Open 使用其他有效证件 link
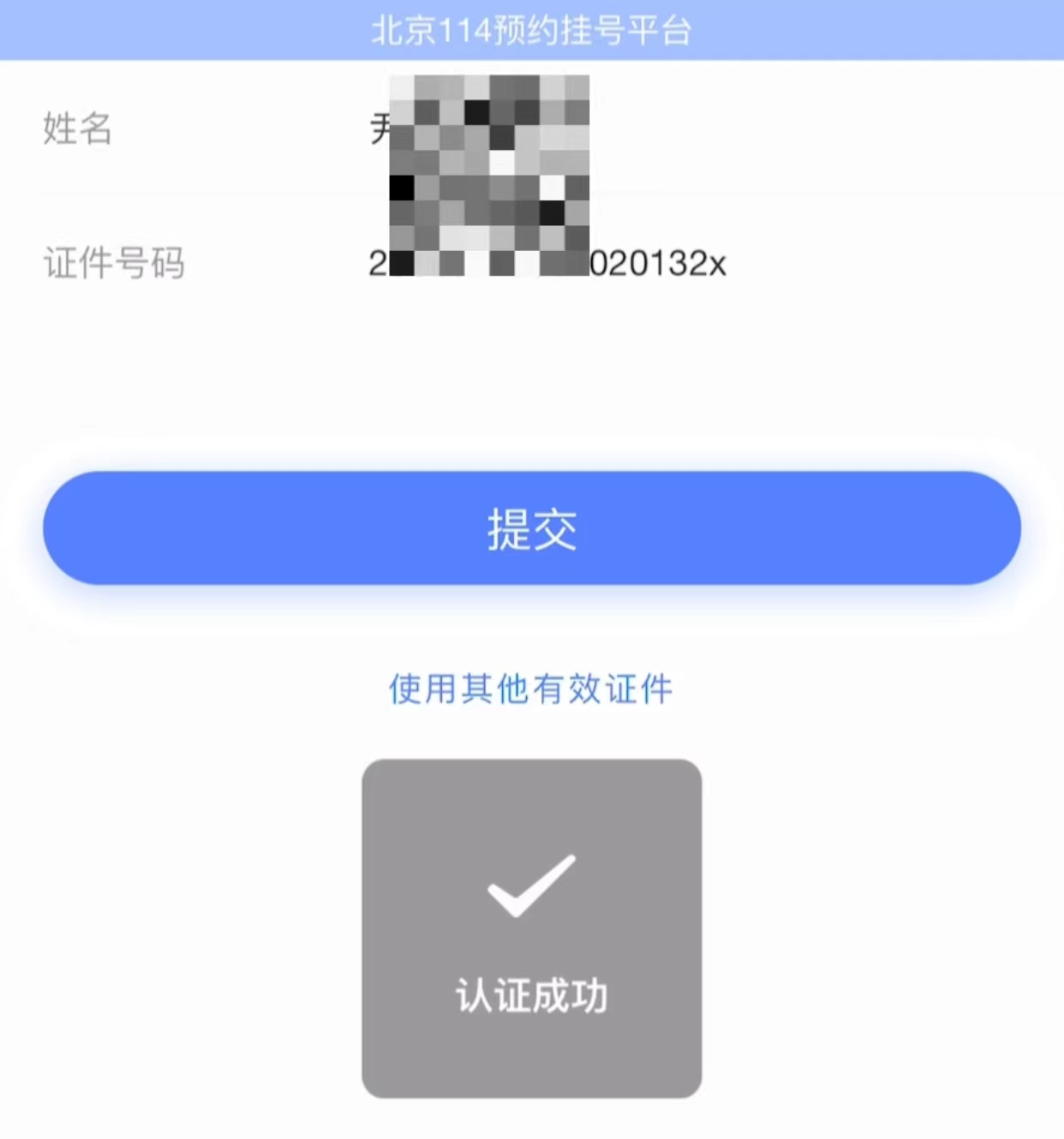Image resolution: width=1064 pixels, height=1139 pixels. pos(529,687)
